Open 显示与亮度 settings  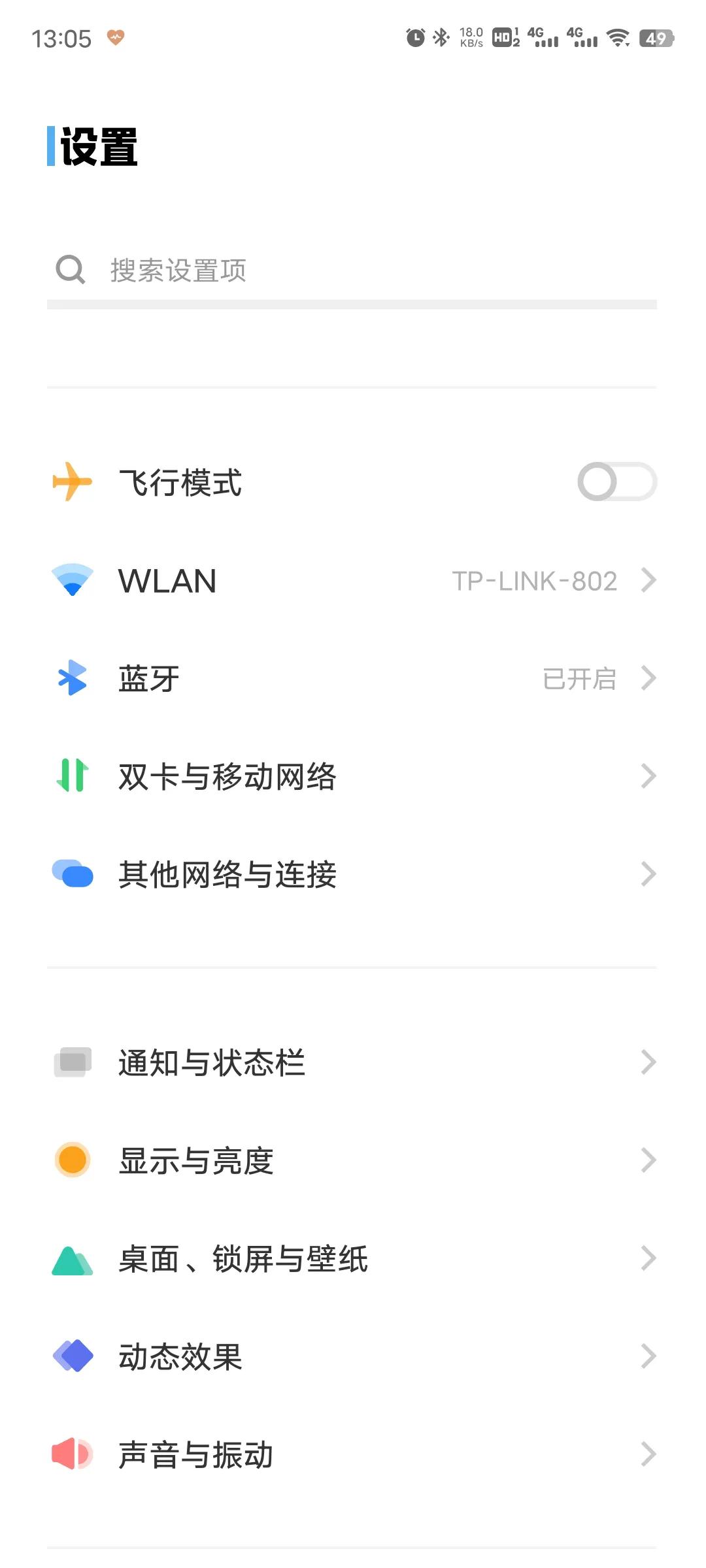pos(353,1160)
